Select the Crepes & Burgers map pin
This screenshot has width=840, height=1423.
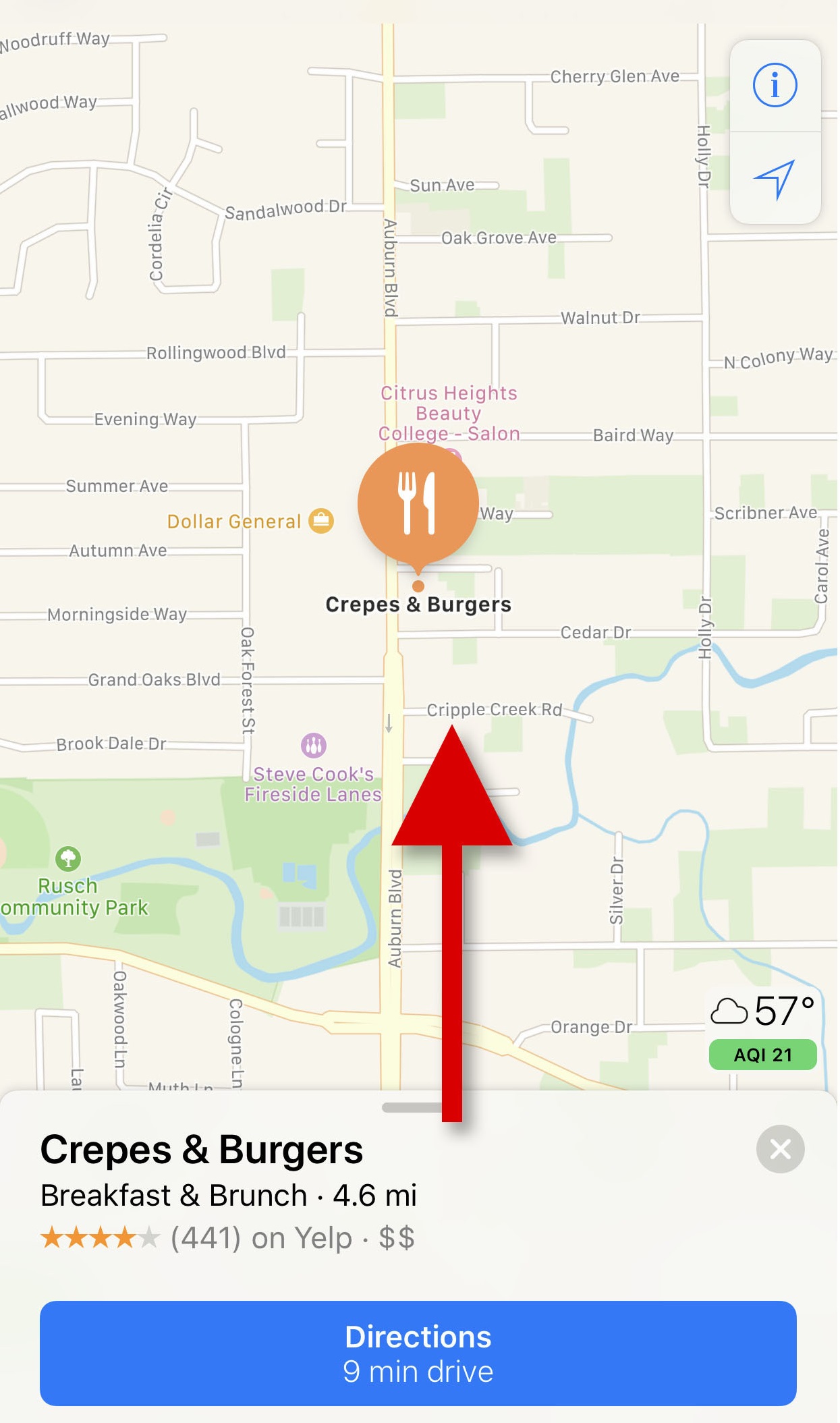pos(418,505)
